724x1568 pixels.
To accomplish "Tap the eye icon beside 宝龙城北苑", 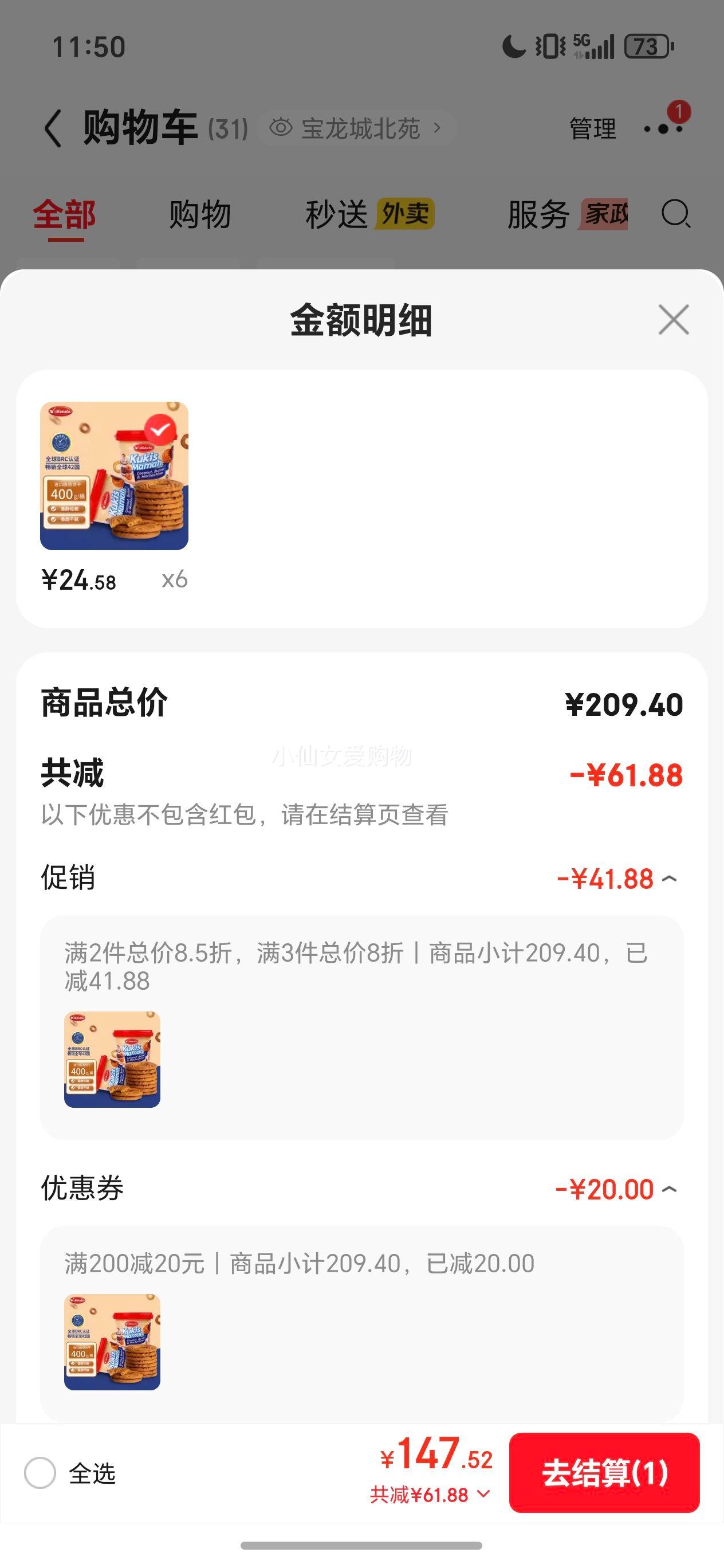I will pyautogui.click(x=281, y=128).
